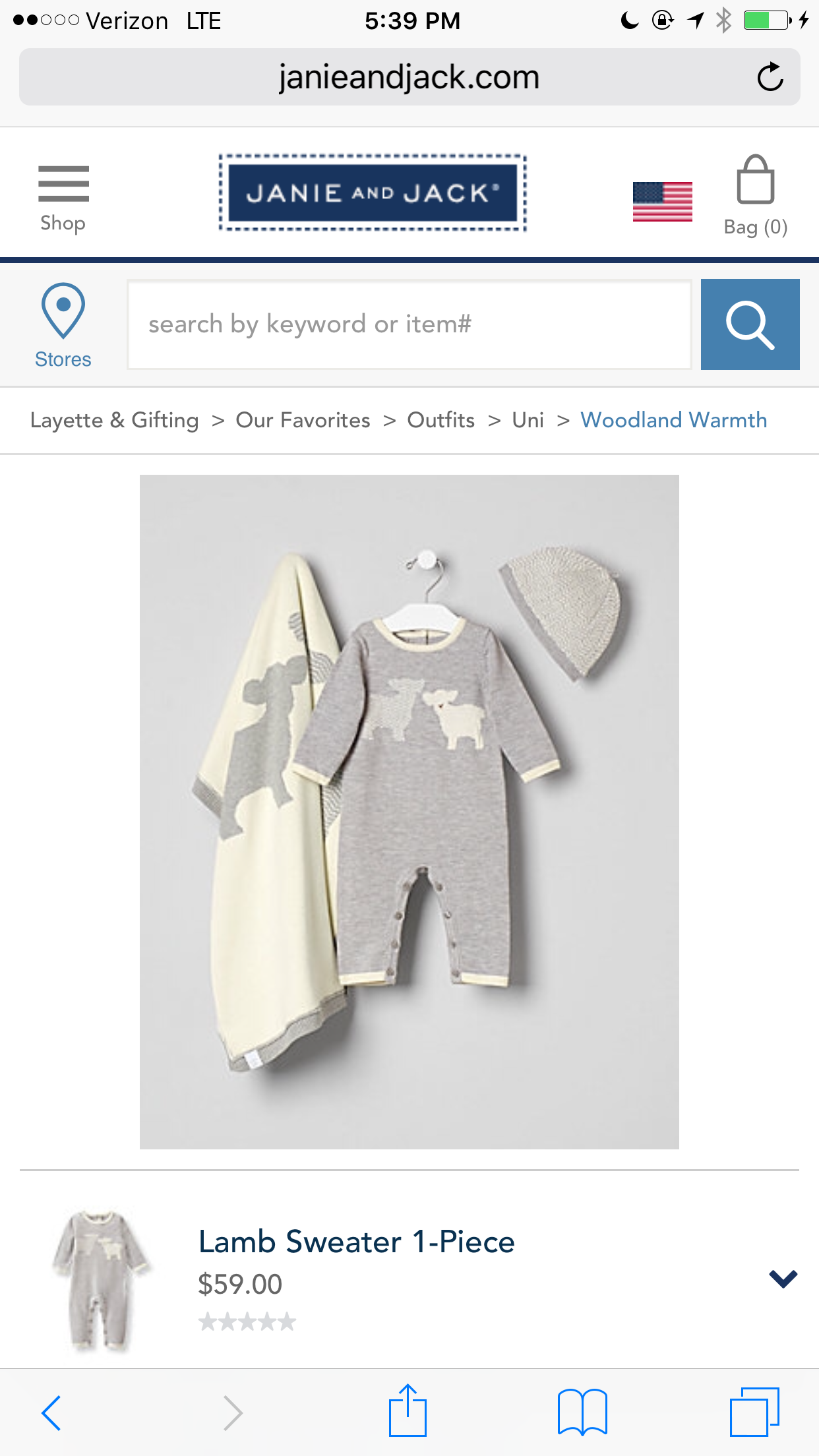Viewport: 819px width, 1456px height.
Task: Go to Layette & Gifting breadcrumb
Action: [114, 420]
